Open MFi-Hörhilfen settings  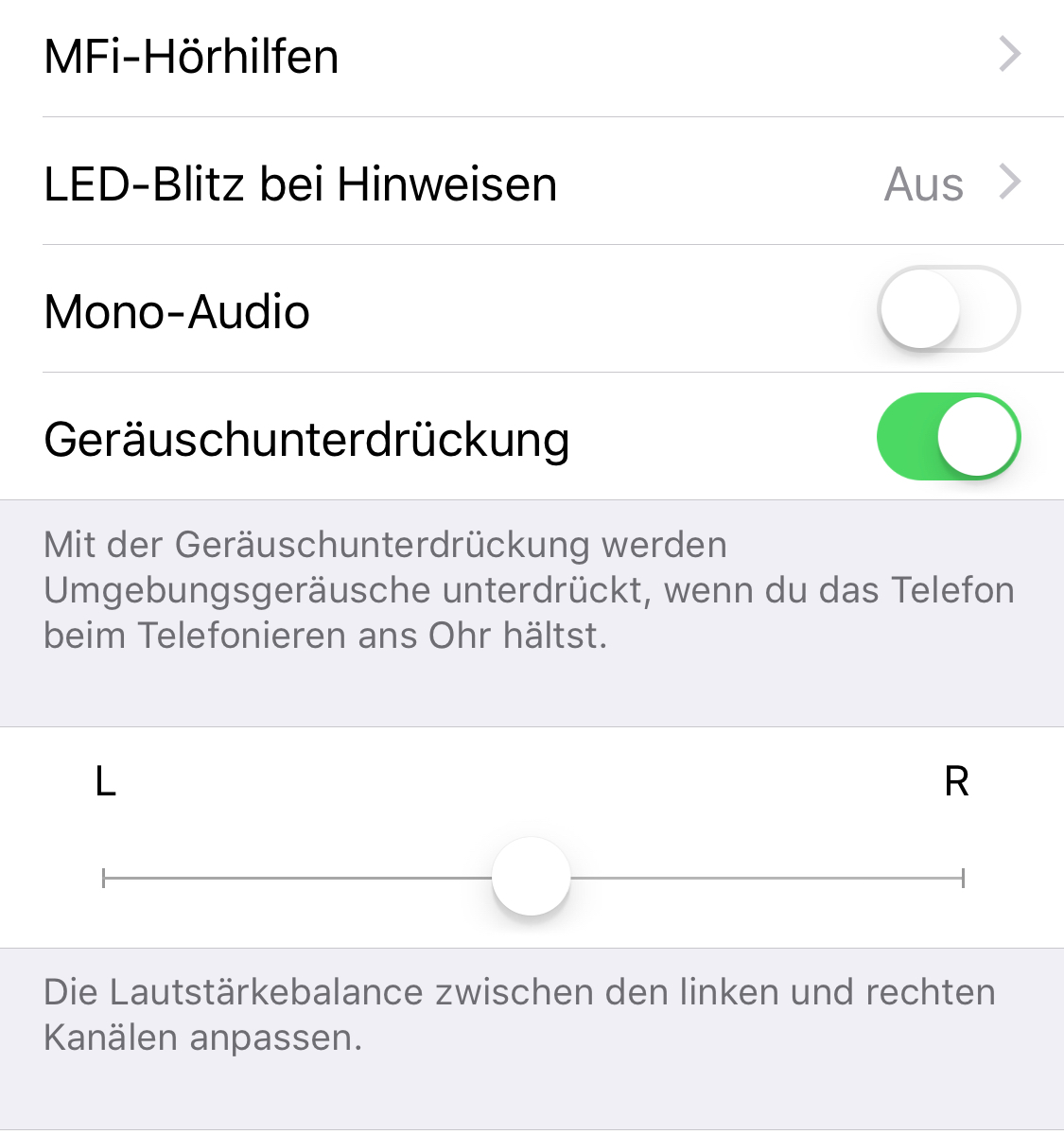pyautogui.click(x=530, y=57)
